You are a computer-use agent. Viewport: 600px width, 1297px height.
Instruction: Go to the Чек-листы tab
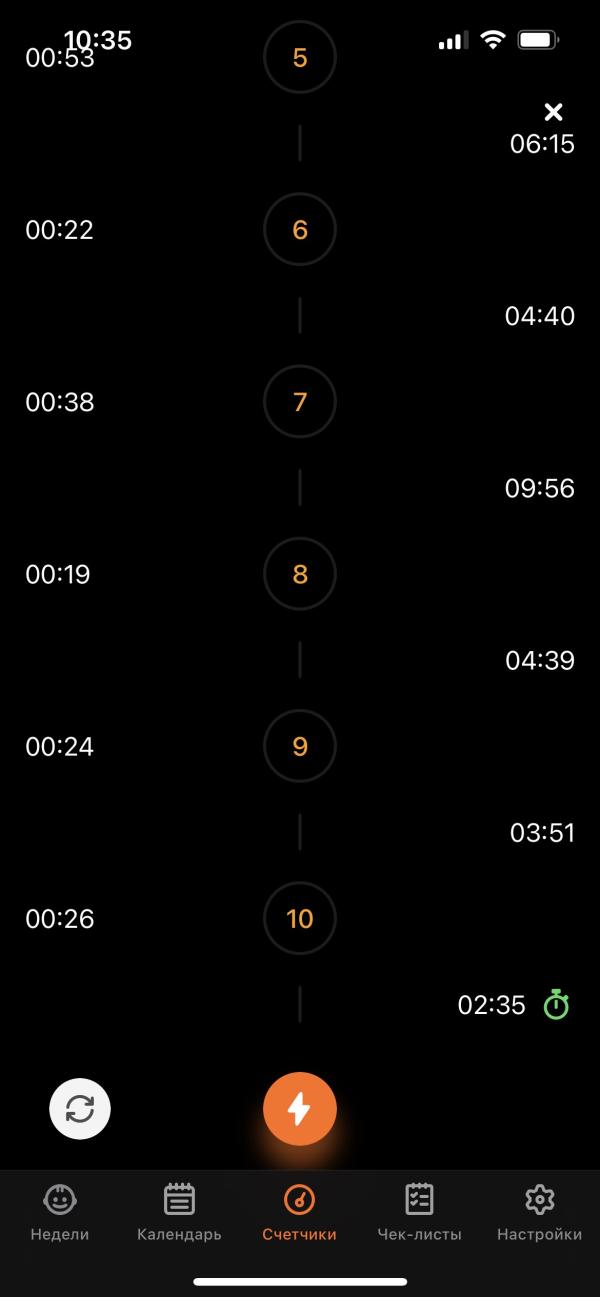click(x=420, y=1212)
